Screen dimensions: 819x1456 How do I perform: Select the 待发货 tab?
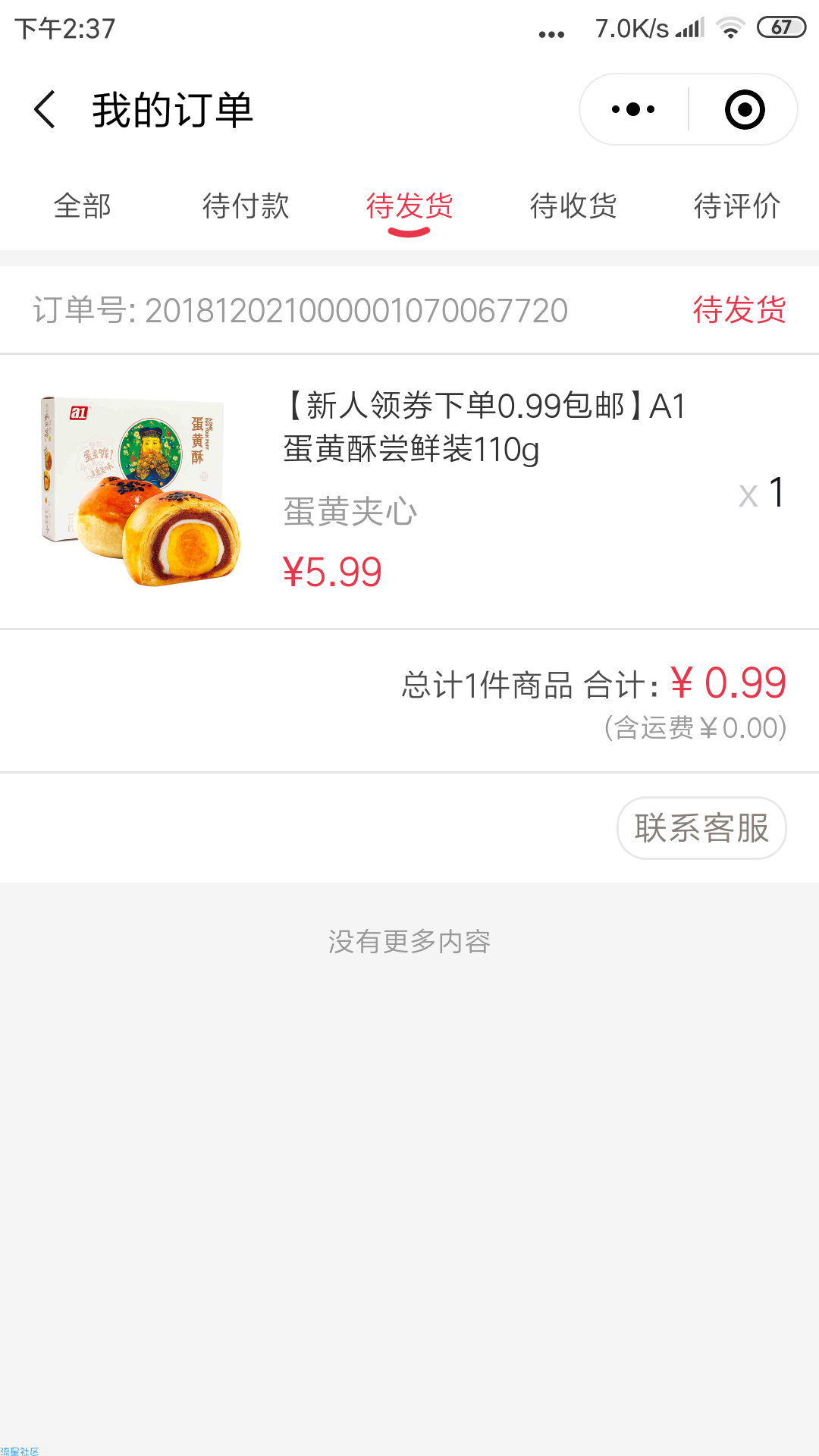(409, 206)
